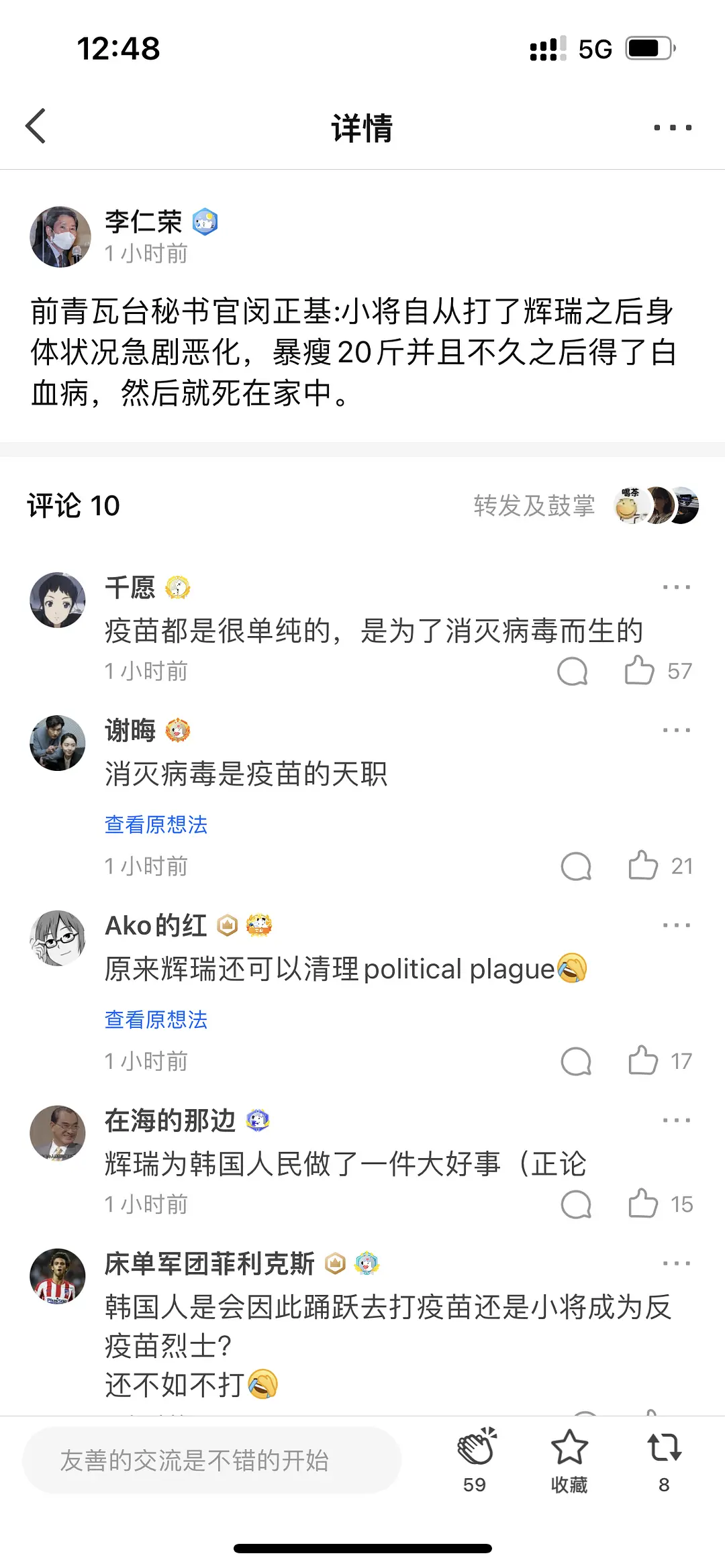Open more options on 床单军团菲利克斯's comment
Image resolution: width=725 pixels, height=1568 pixels.
pyautogui.click(x=676, y=1263)
